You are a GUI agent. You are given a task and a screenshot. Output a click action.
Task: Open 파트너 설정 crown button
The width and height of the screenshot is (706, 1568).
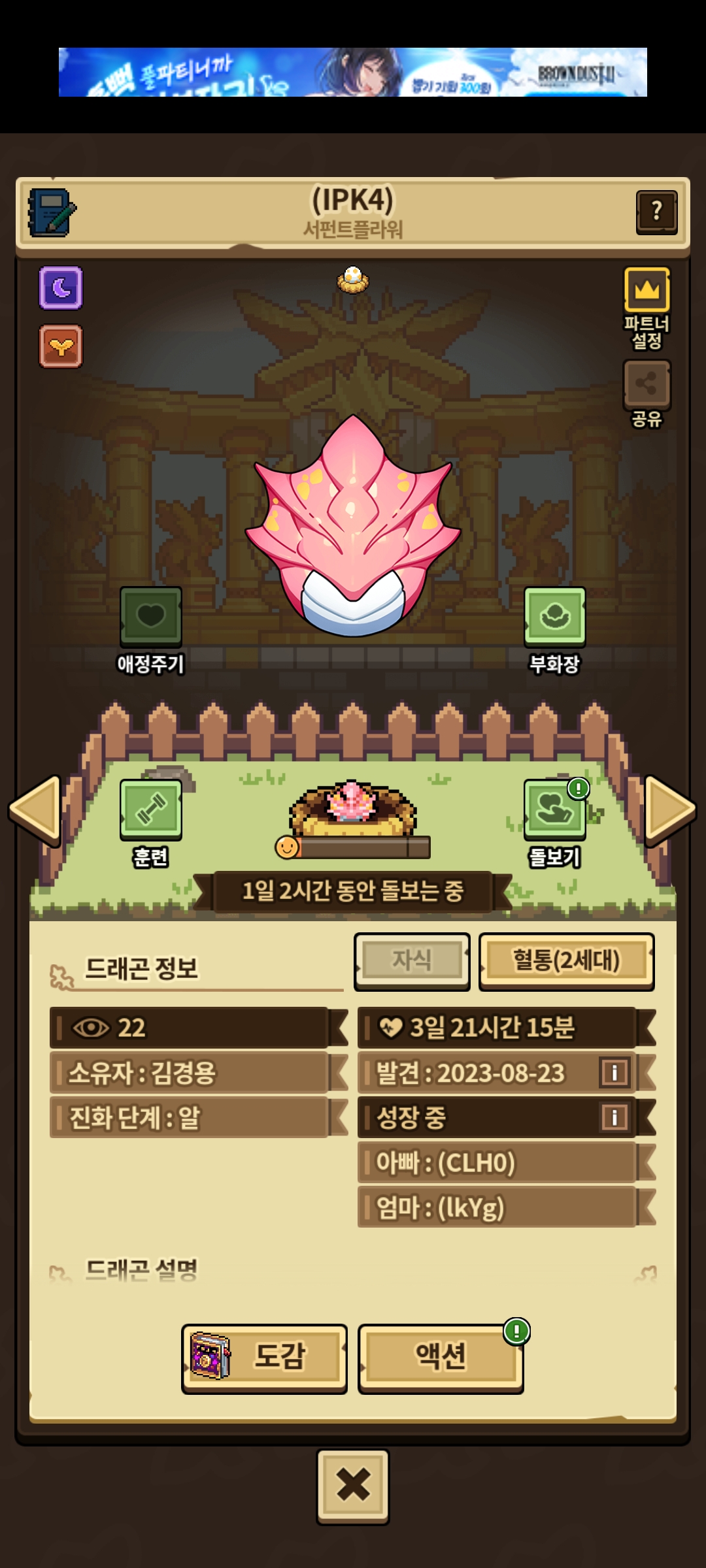click(x=647, y=290)
